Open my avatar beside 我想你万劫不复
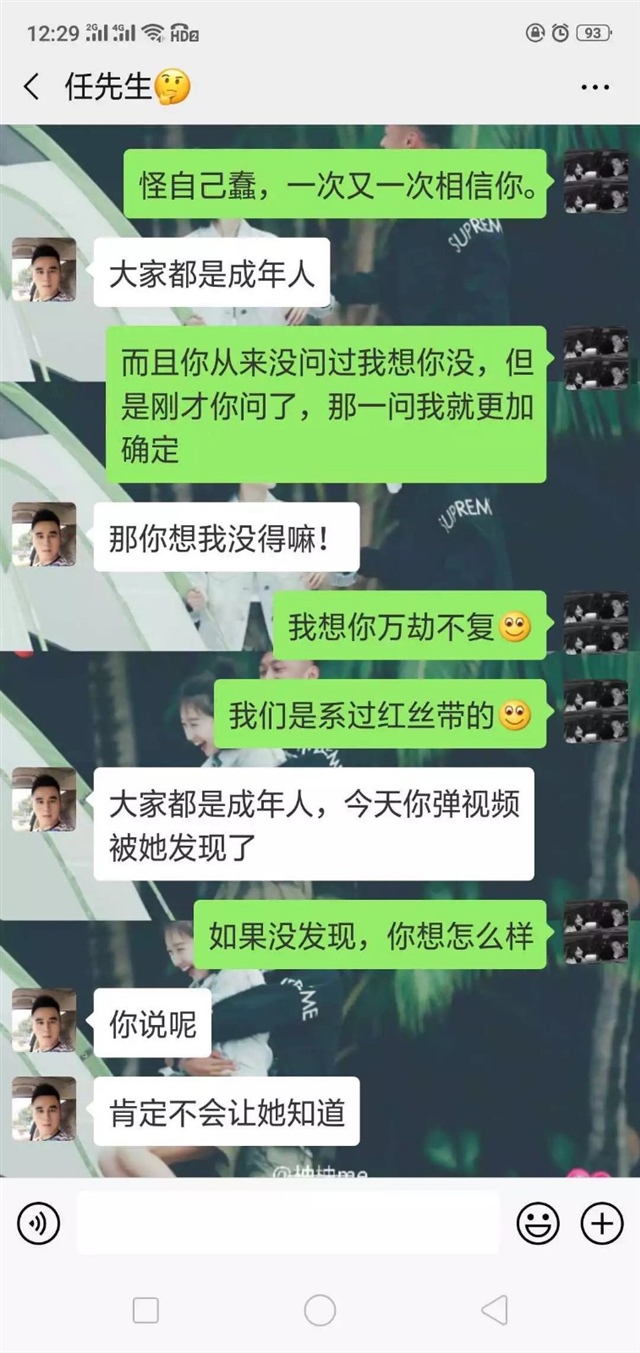640x1353 pixels. (596, 625)
